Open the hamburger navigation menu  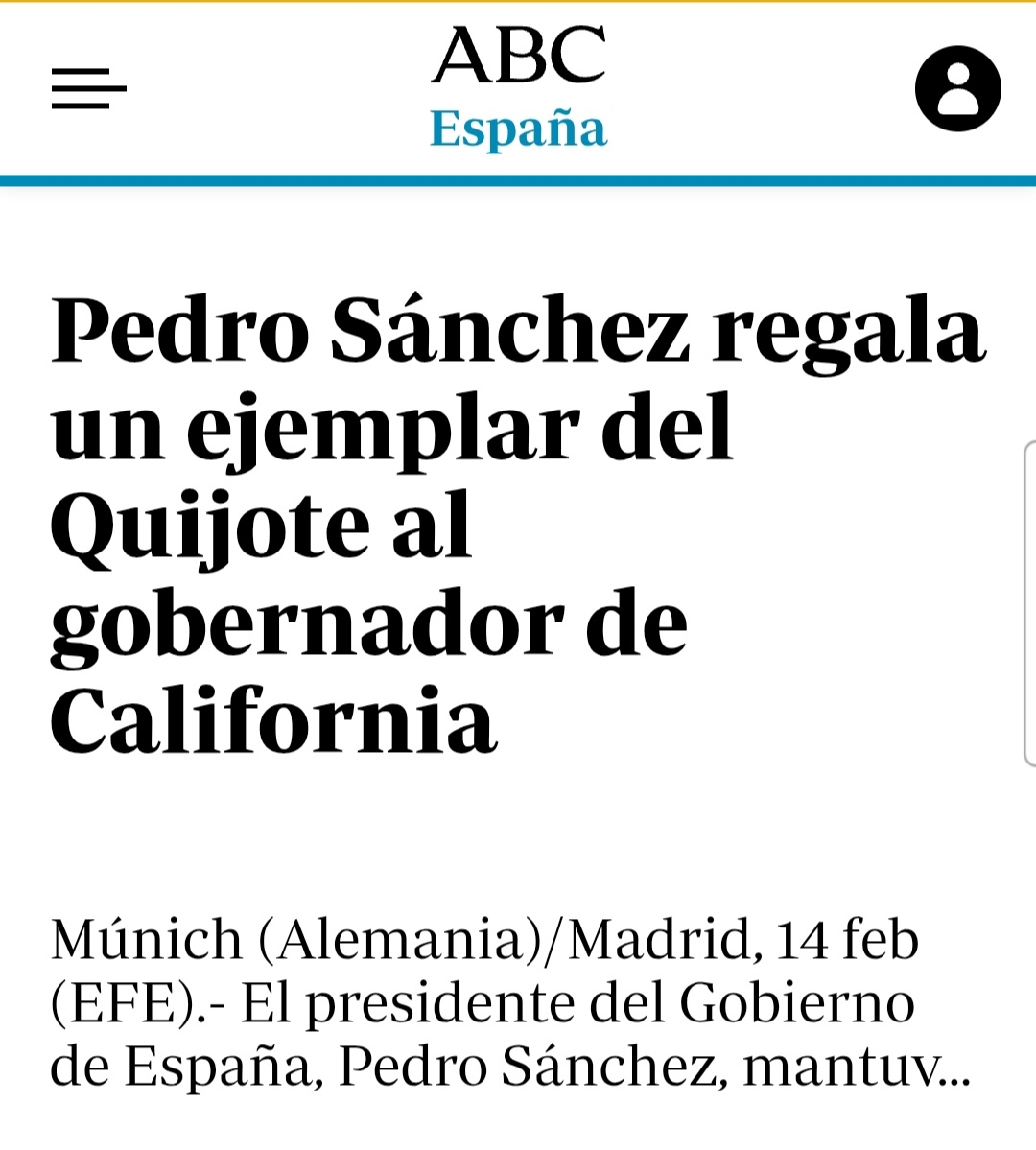point(88,88)
